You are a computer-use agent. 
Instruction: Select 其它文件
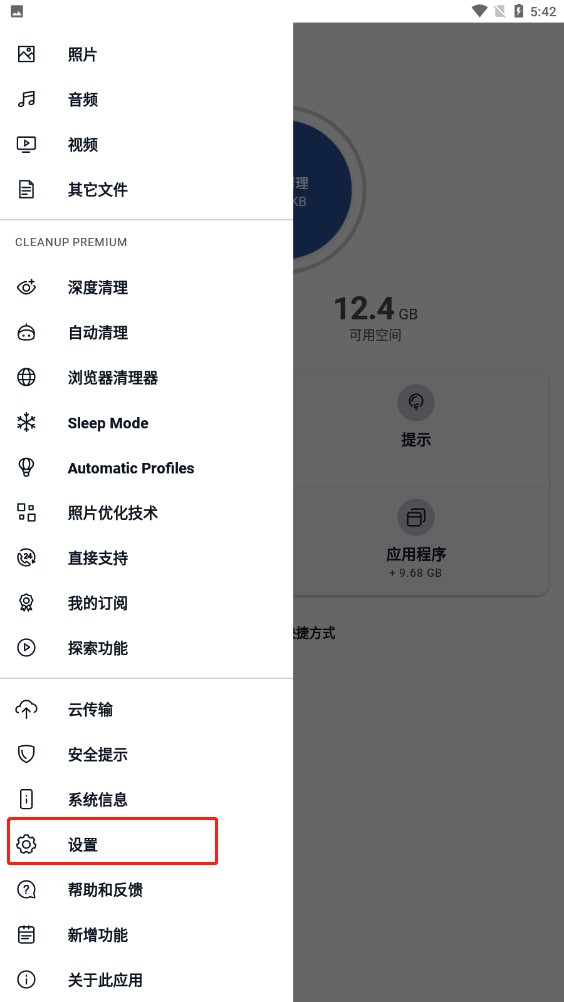(x=146, y=190)
